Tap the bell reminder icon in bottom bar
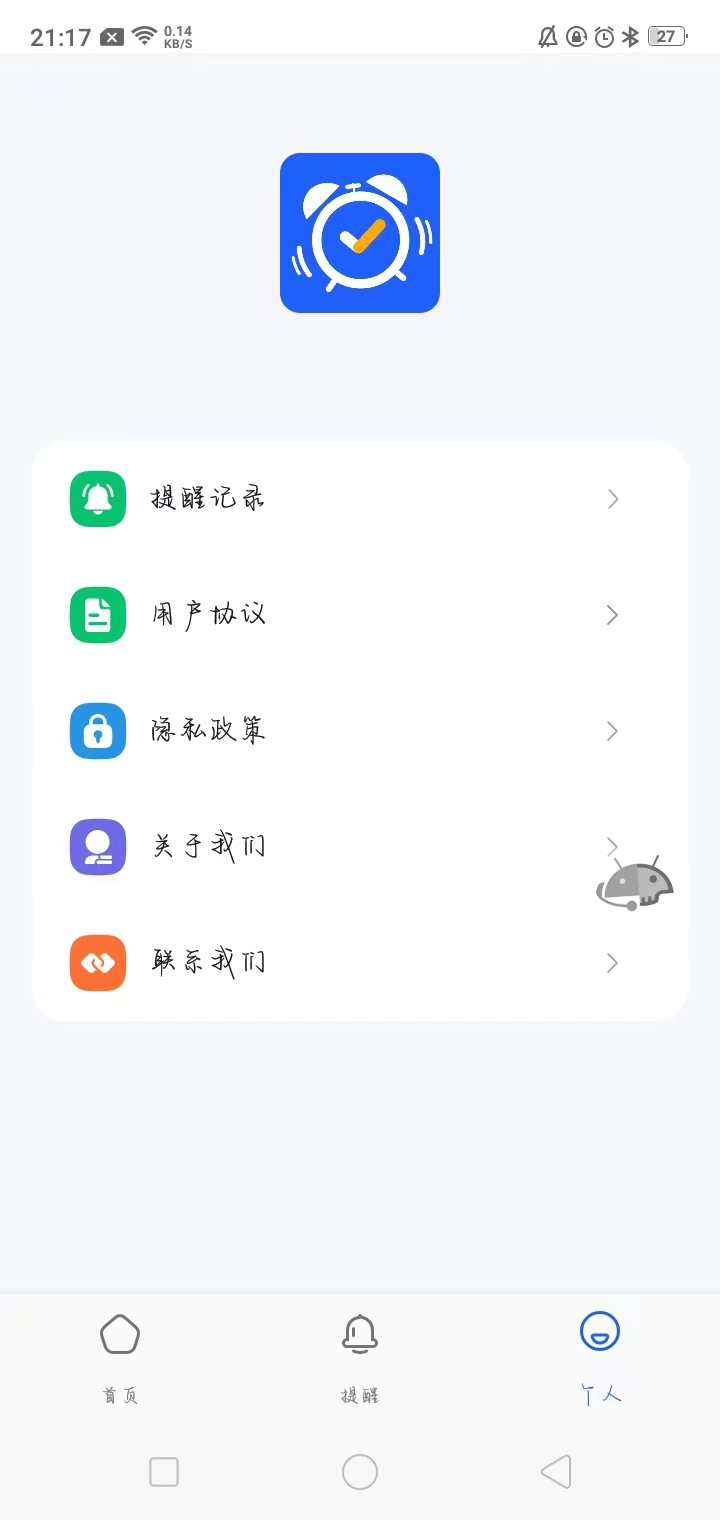 pos(360,1334)
